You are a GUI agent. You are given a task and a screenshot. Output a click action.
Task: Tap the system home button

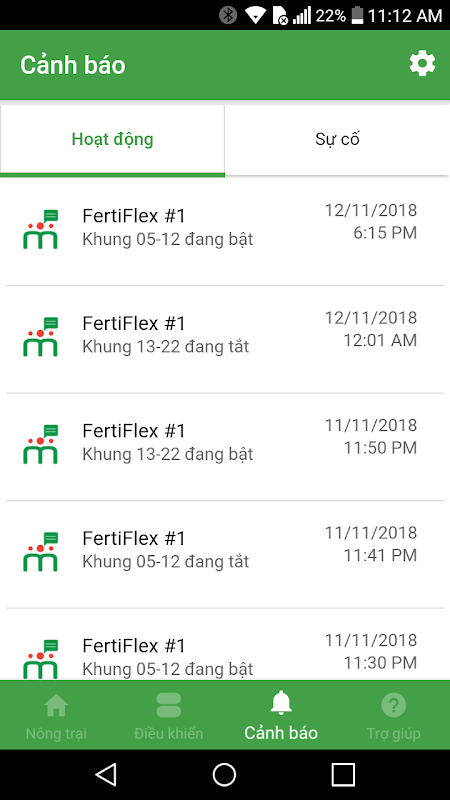pyautogui.click(x=224, y=774)
